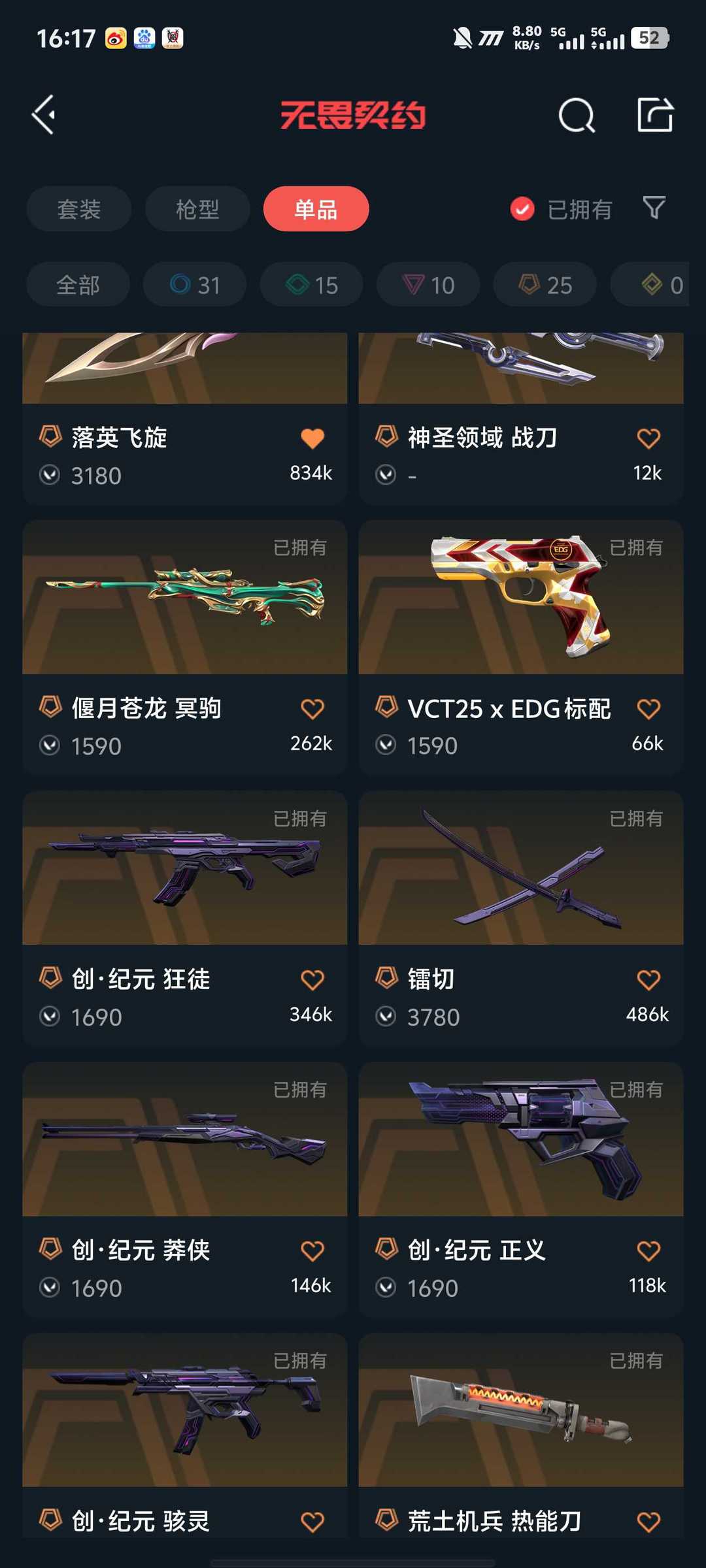Switch to the 套装 tab

tap(79, 209)
